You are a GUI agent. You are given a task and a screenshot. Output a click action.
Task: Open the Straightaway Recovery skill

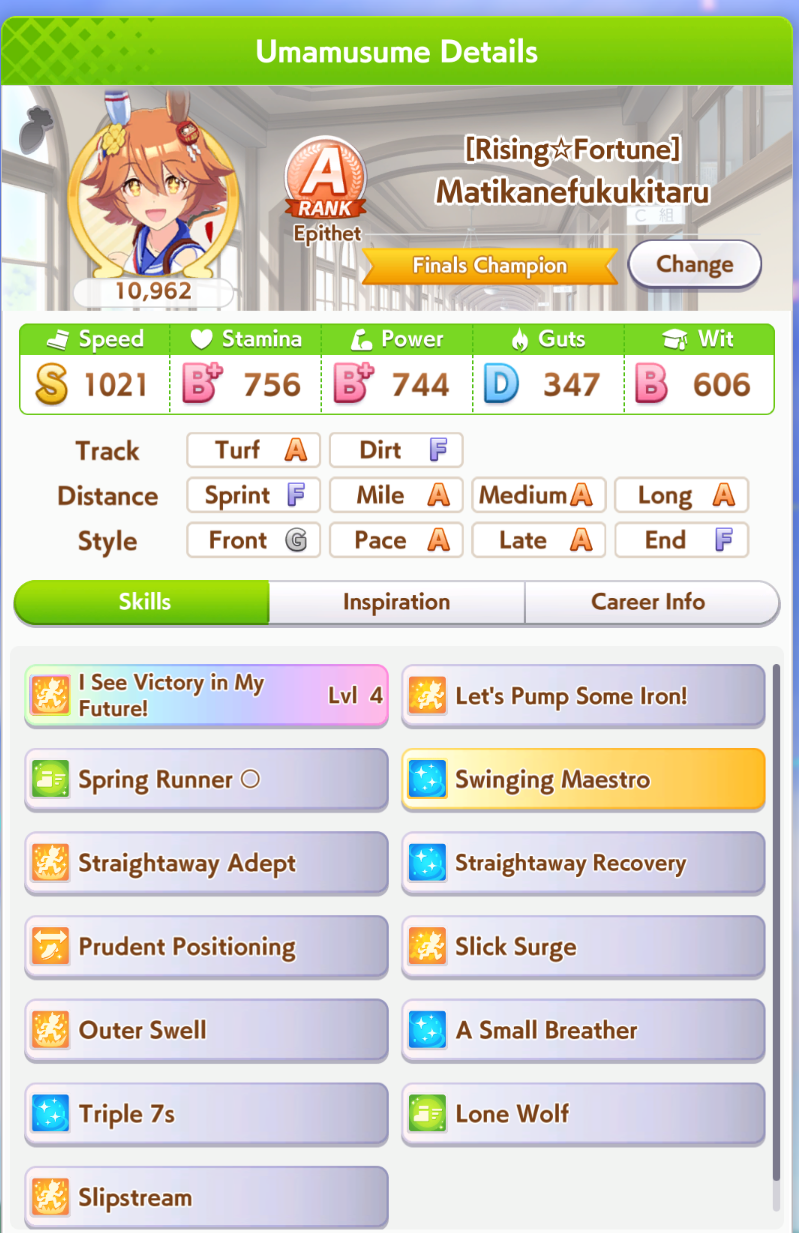(583, 863)
